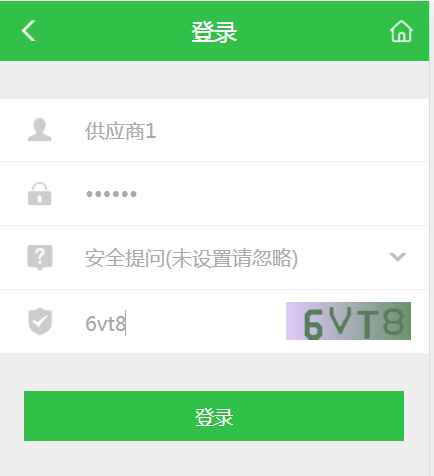Open the home icon in header

click(x=401, y=31)
